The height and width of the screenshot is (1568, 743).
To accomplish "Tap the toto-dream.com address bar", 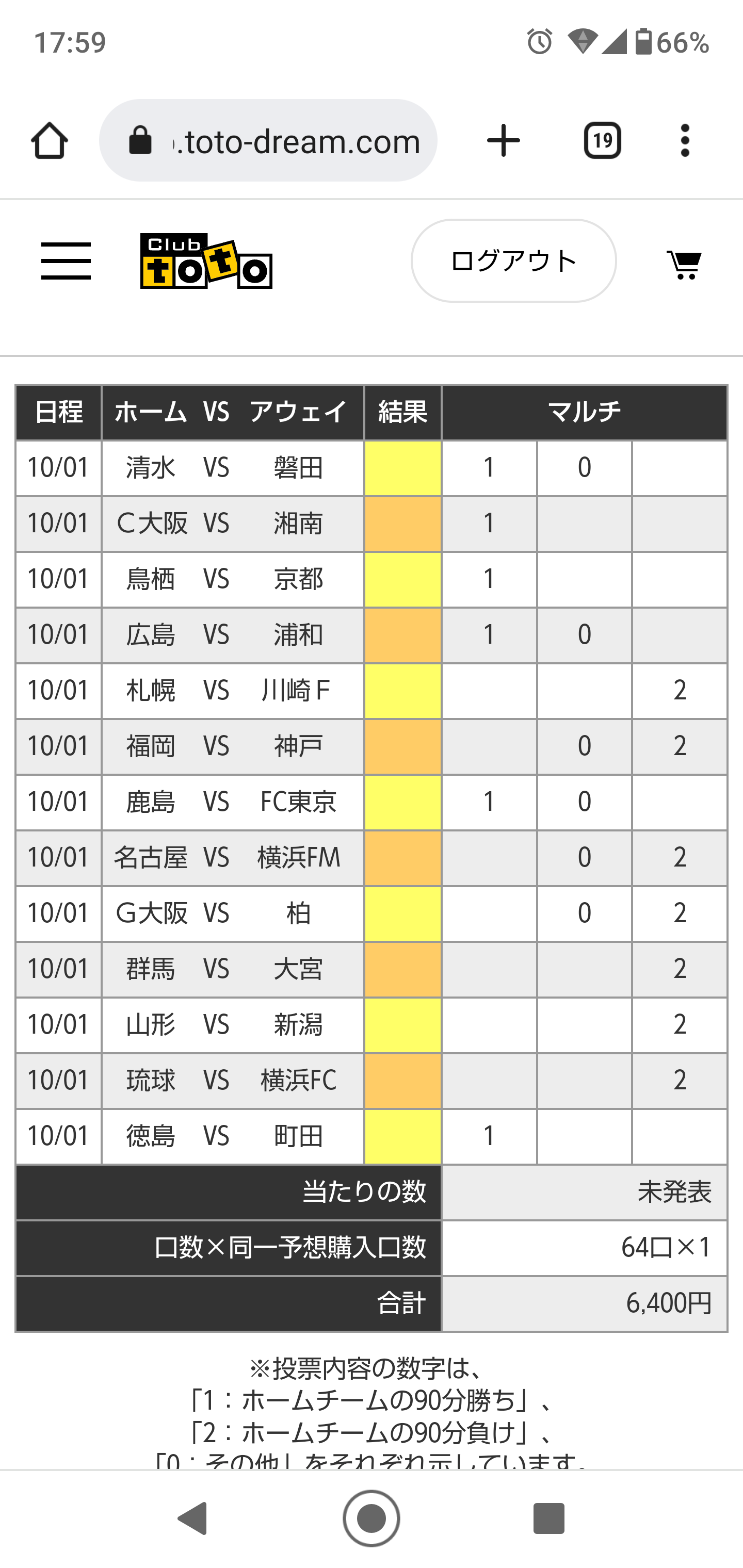I will (x=268, y=141).
